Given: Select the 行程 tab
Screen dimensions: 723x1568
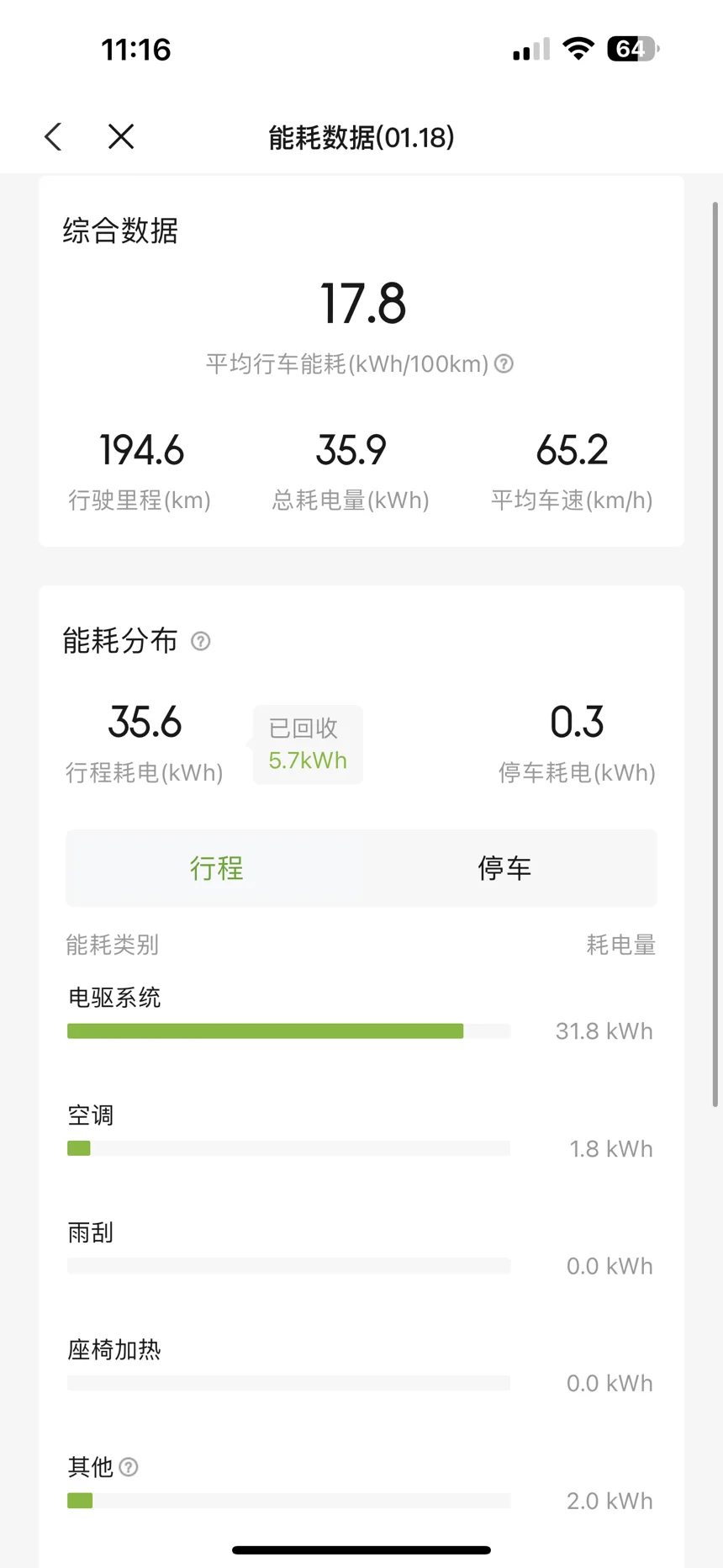Looking at the screenshot, I should (216, 867).
